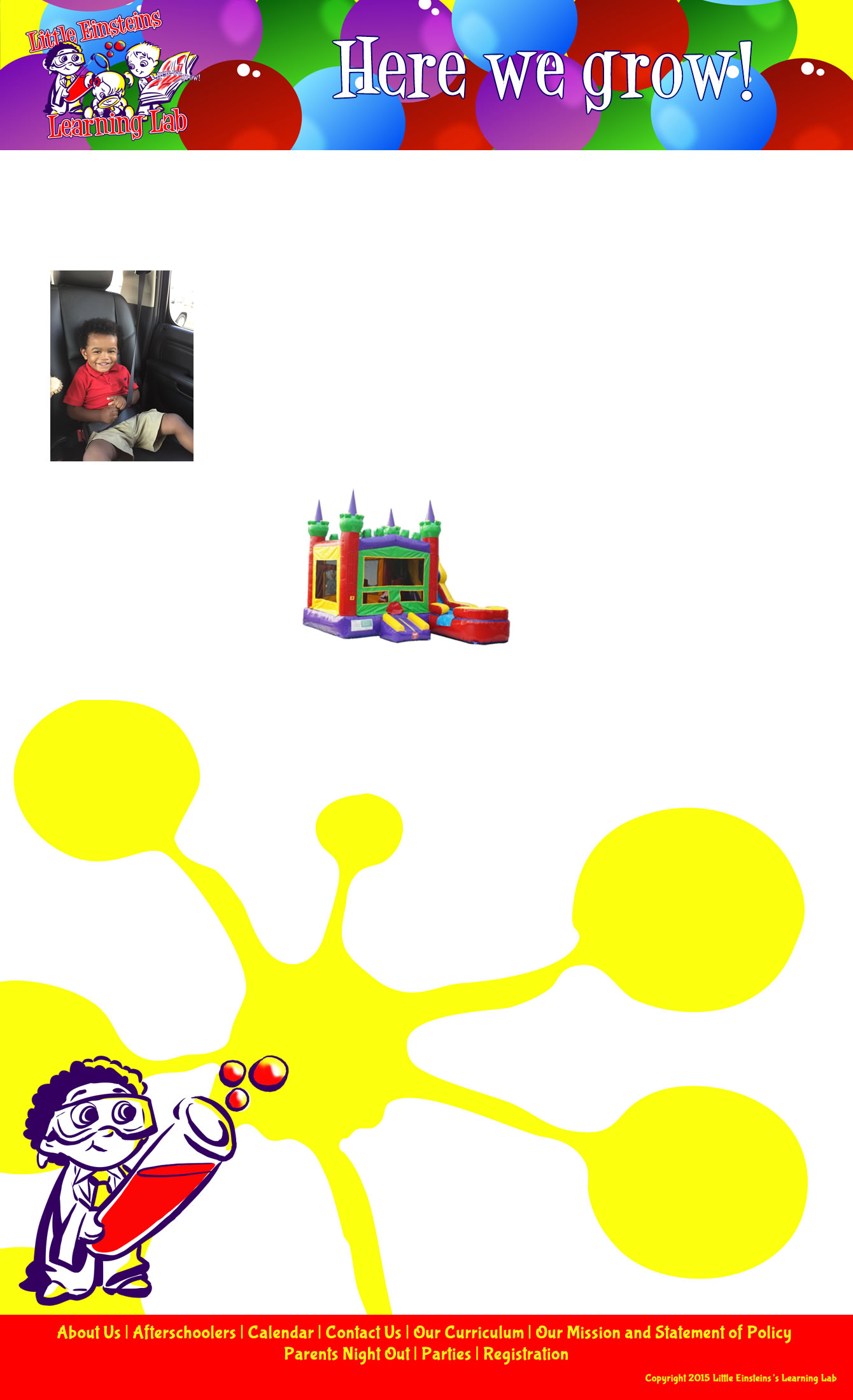Open the Calendar link
Viewport: 853px width, 1400px height.
point(281,1333)
